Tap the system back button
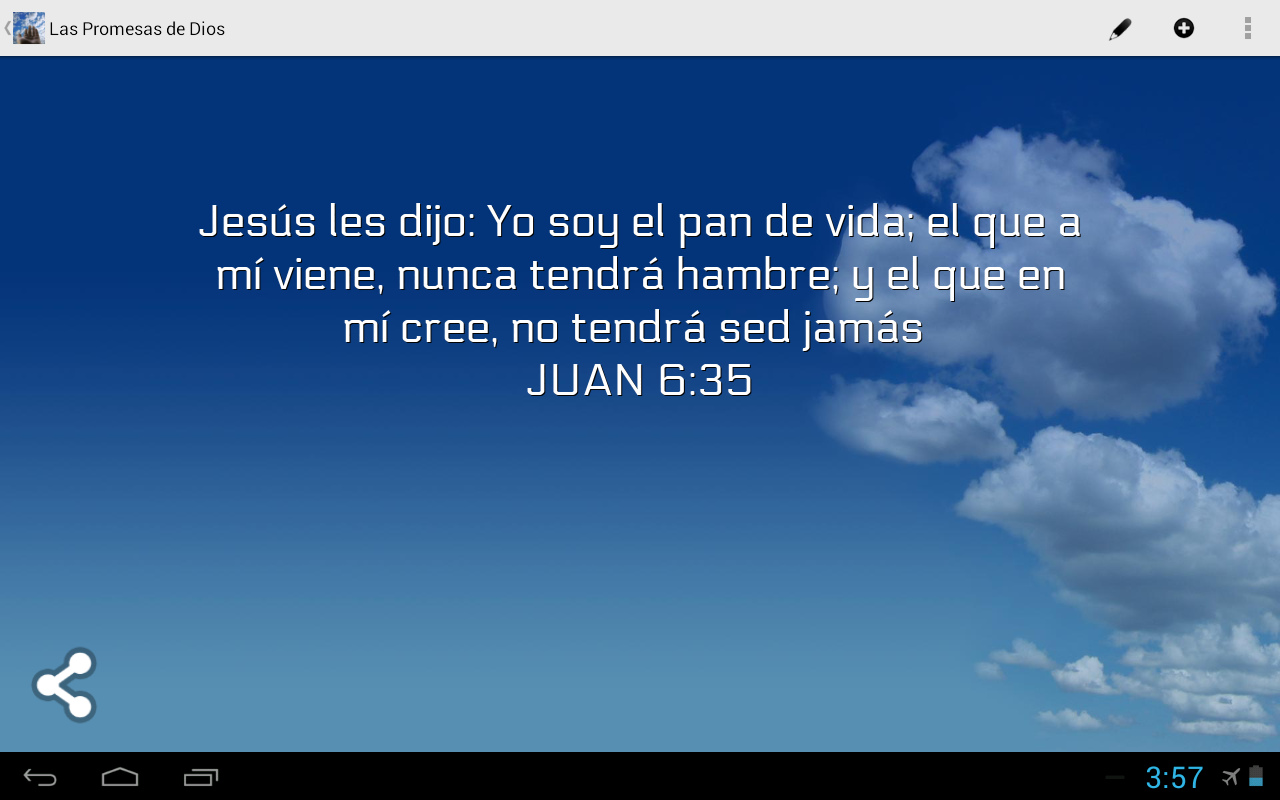The height and width of the screenshot is (800, 1280). (40, 777)
